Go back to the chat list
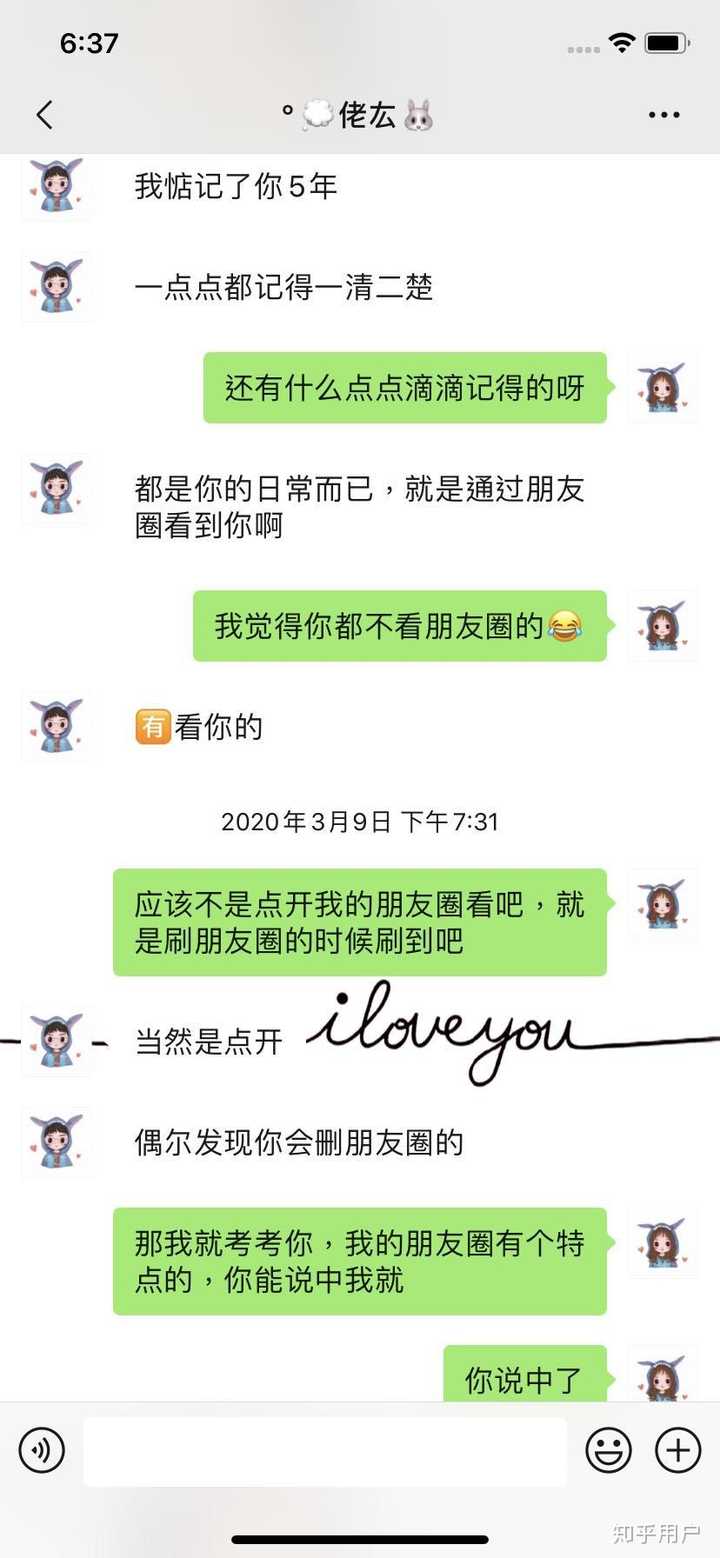The width and height of the screenshot is (720, 1558). click(x=44, y=115)
